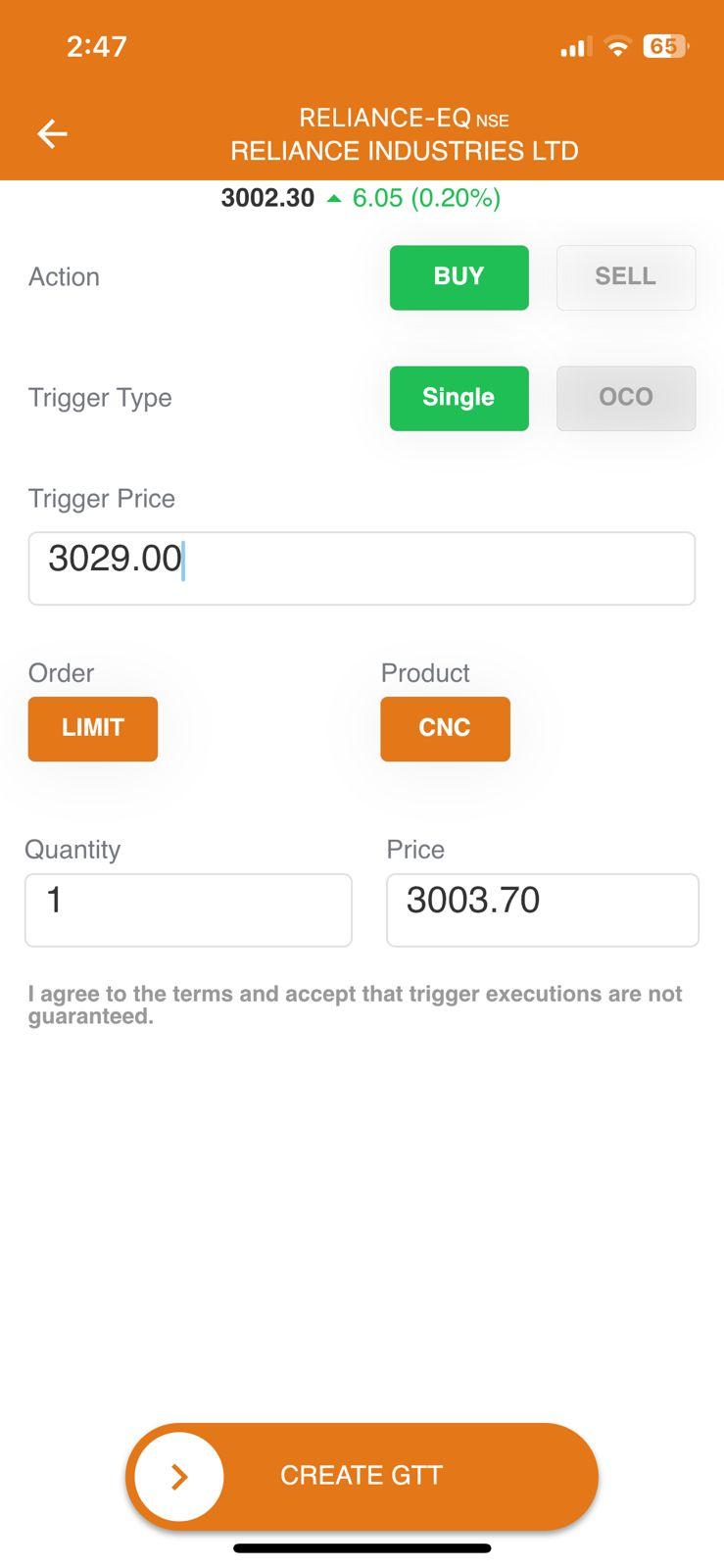The width and height of the screenshot is (724, 1568).
Task: Select the BUY action
Action: (x=459, y=277)
